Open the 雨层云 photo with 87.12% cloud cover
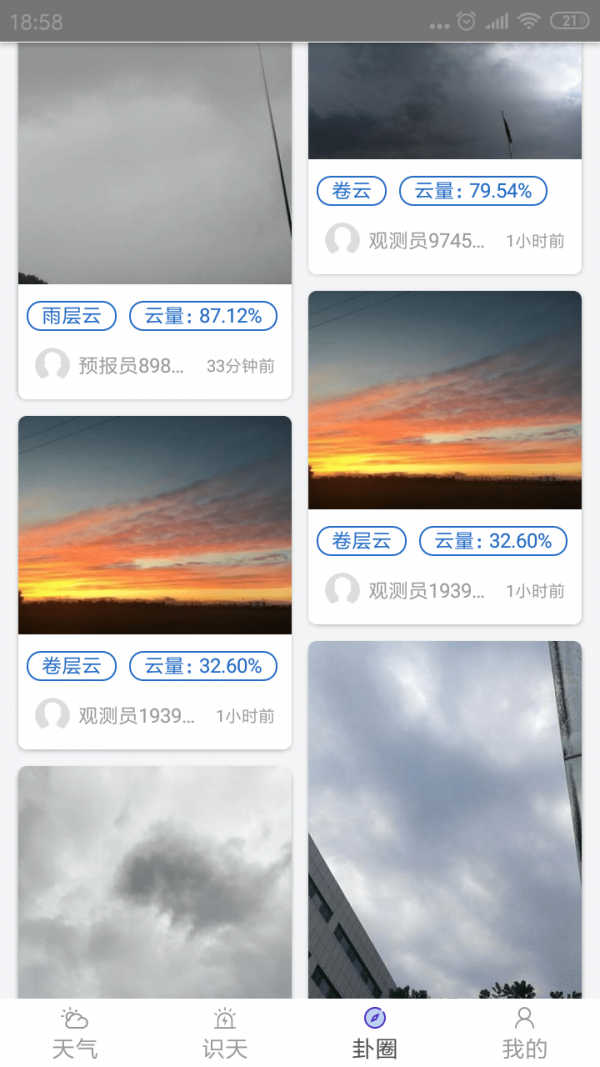600x1067 pixels. tap(155, 165)
